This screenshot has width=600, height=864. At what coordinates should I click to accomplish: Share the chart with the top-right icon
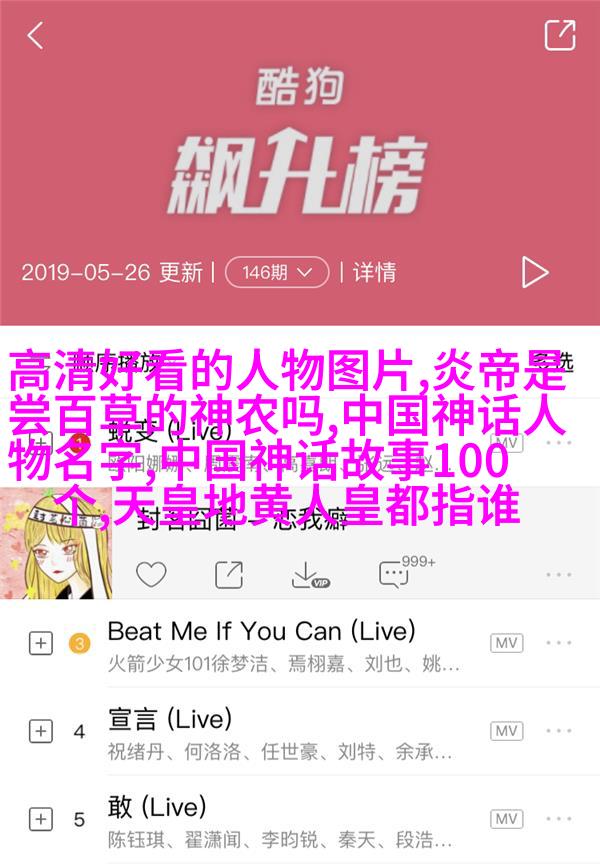coord(559,35)
